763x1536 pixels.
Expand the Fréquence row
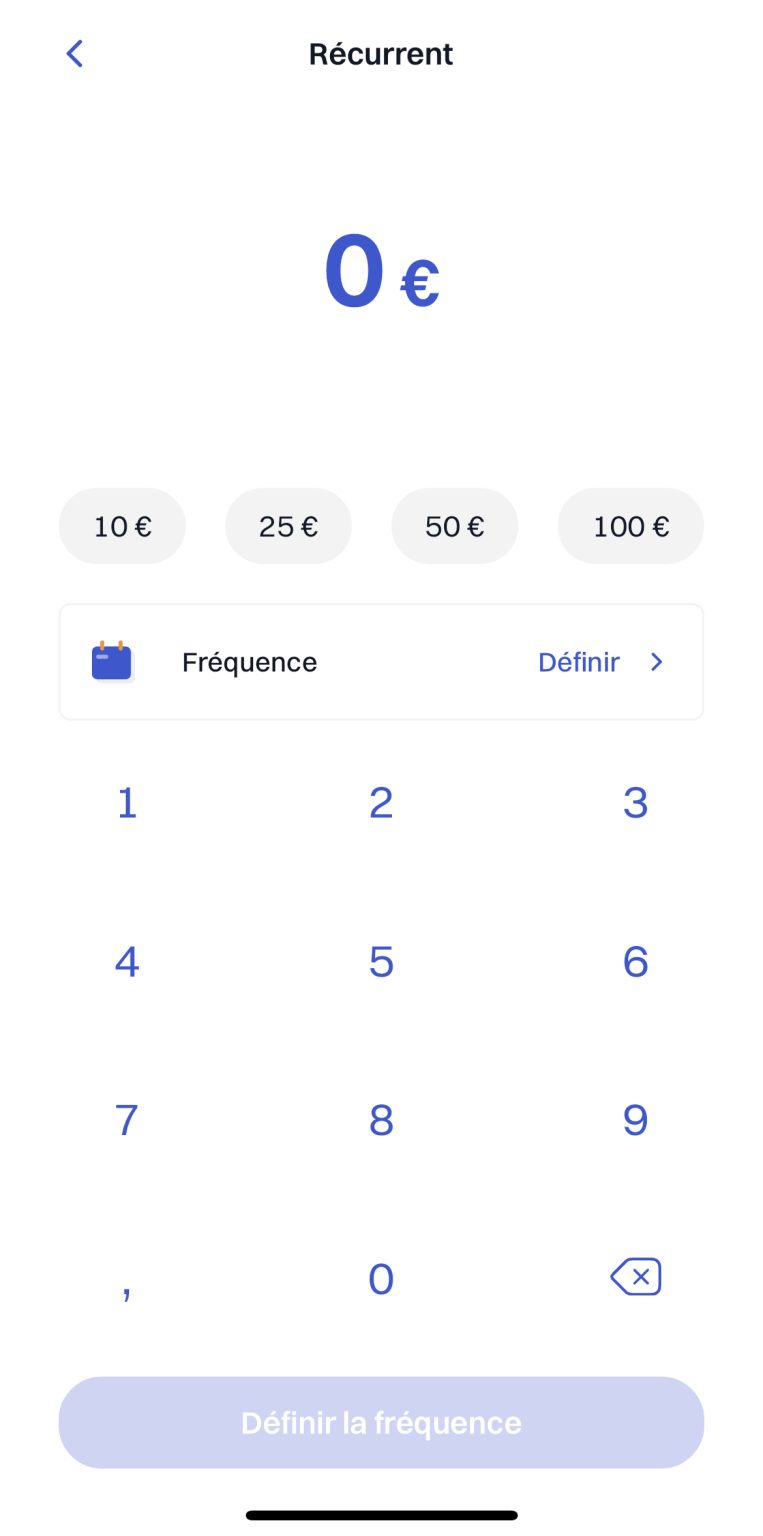[381, 661]
